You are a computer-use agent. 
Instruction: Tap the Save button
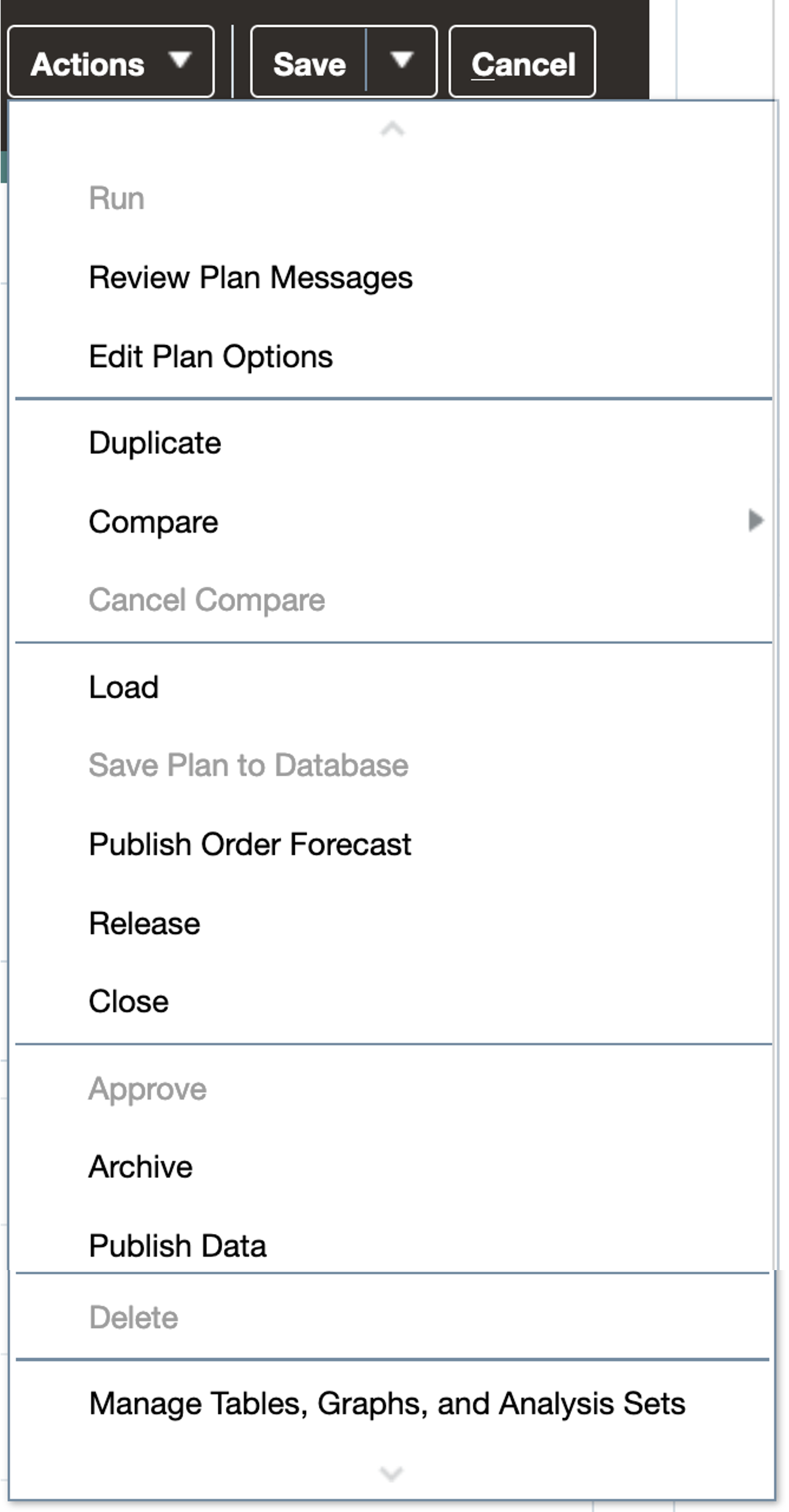tap(309, 64)
